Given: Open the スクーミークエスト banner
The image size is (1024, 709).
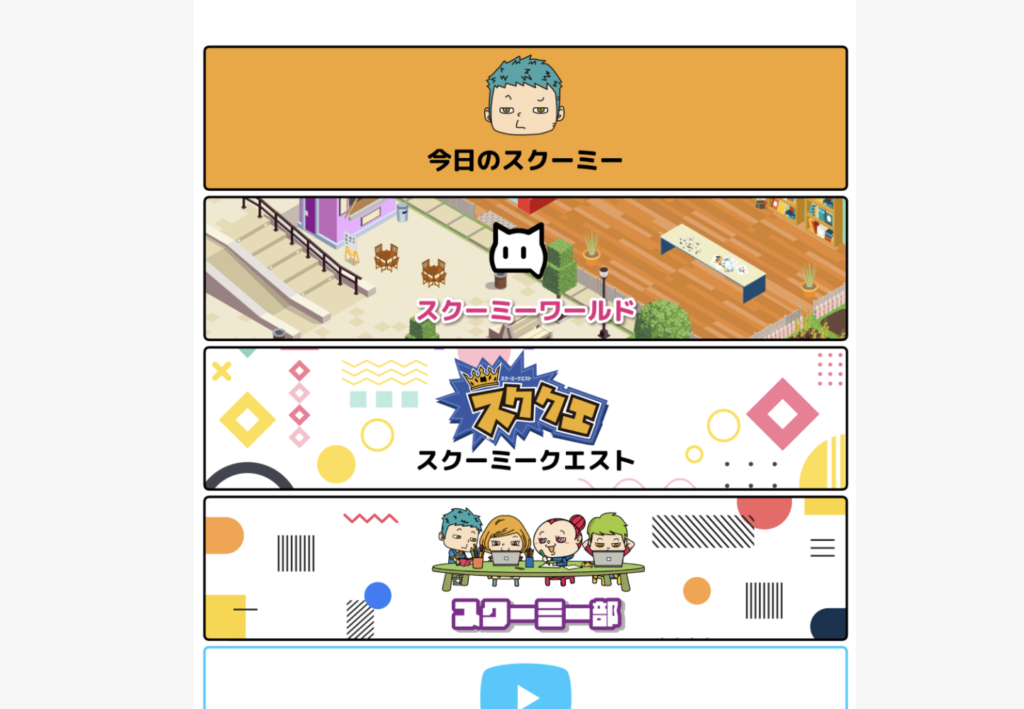Looking at the screenshot, I should pyautogui.click(x=525, y=418).
